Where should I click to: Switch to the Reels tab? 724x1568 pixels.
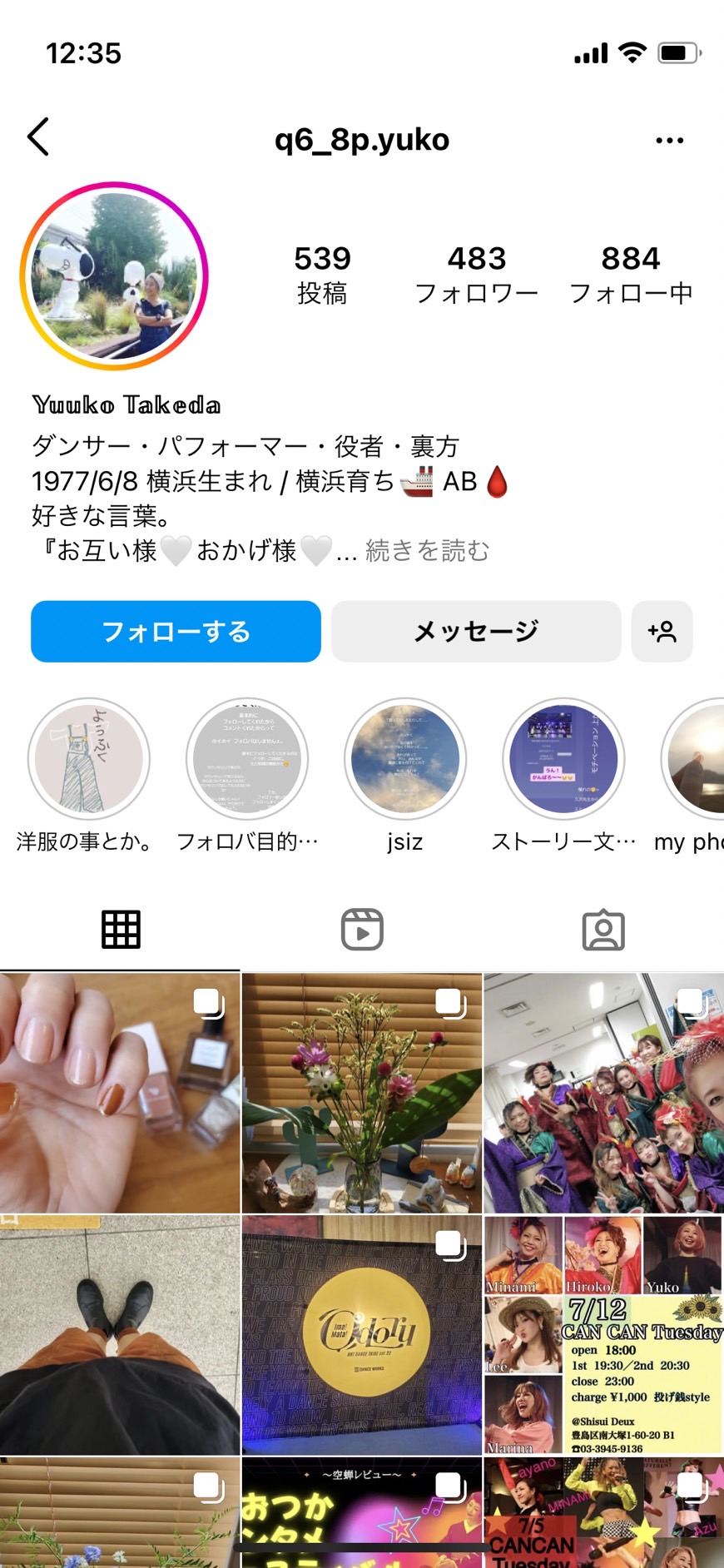(x=362, y=930)
